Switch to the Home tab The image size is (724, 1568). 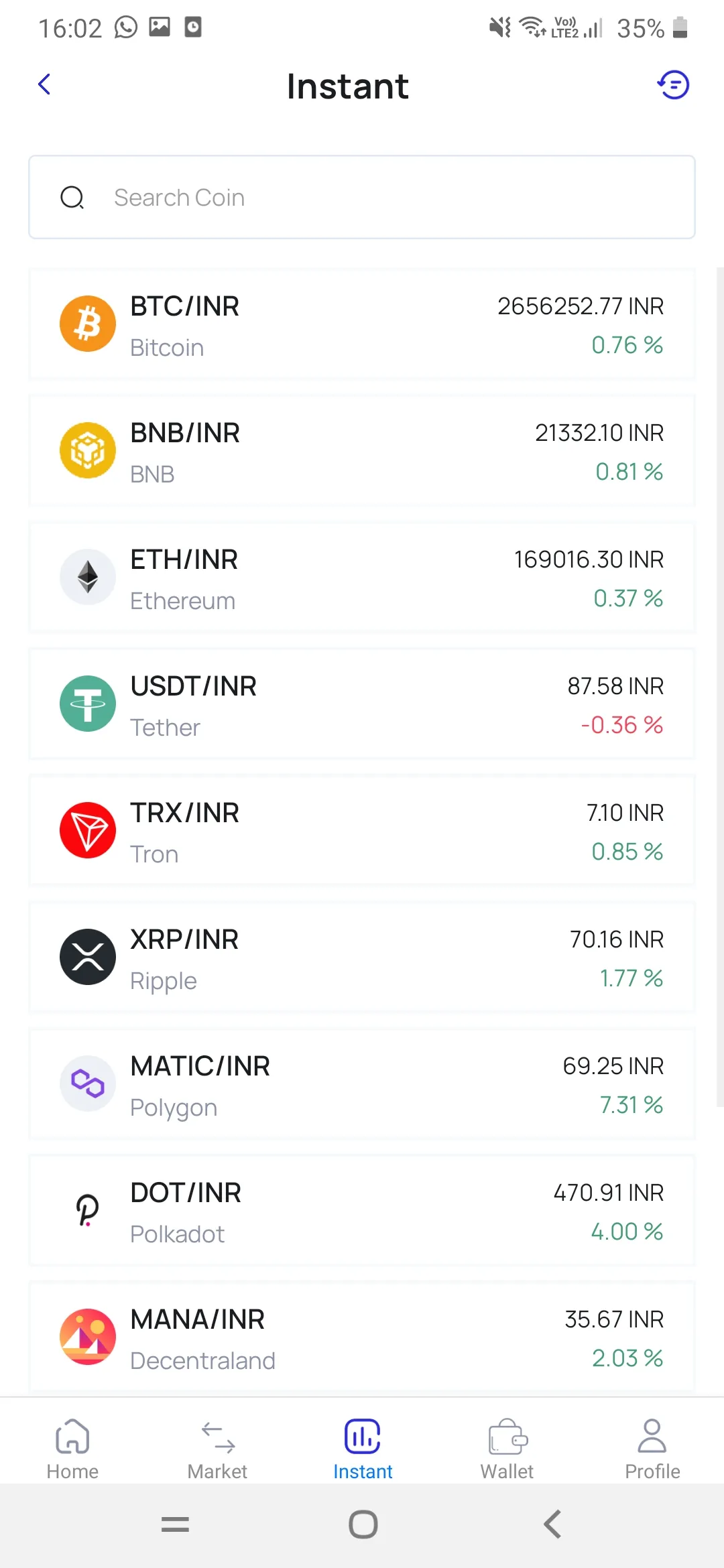(x=72, y=1449)
